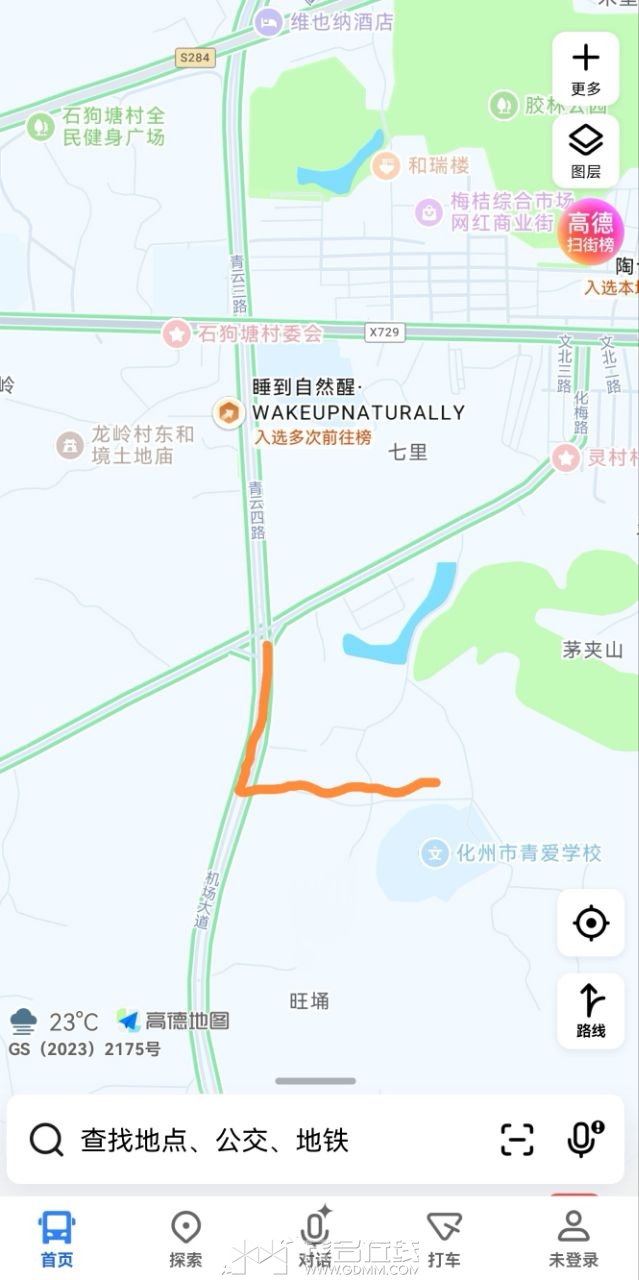Center the map on my location

point(591,922)
